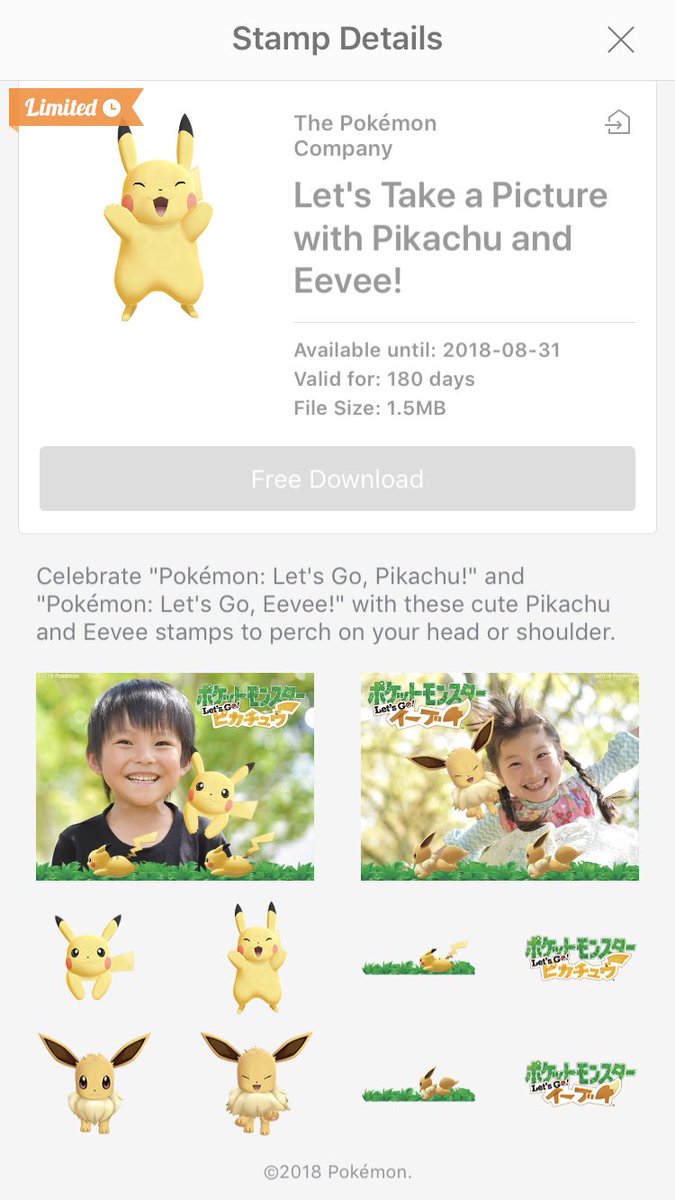
Task: Preview the jumping Pikachu stamp with arms raised
Action: click(x=256, y=958)
